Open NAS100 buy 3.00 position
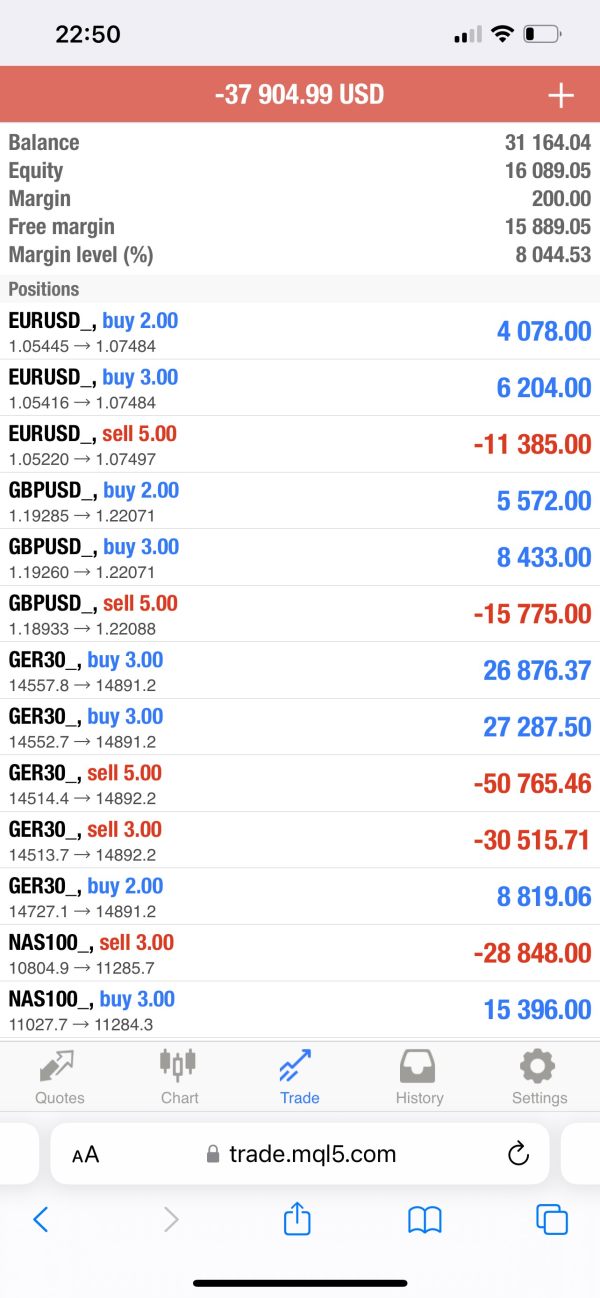Viewport: 600px width, 1298px height. 300,1010
